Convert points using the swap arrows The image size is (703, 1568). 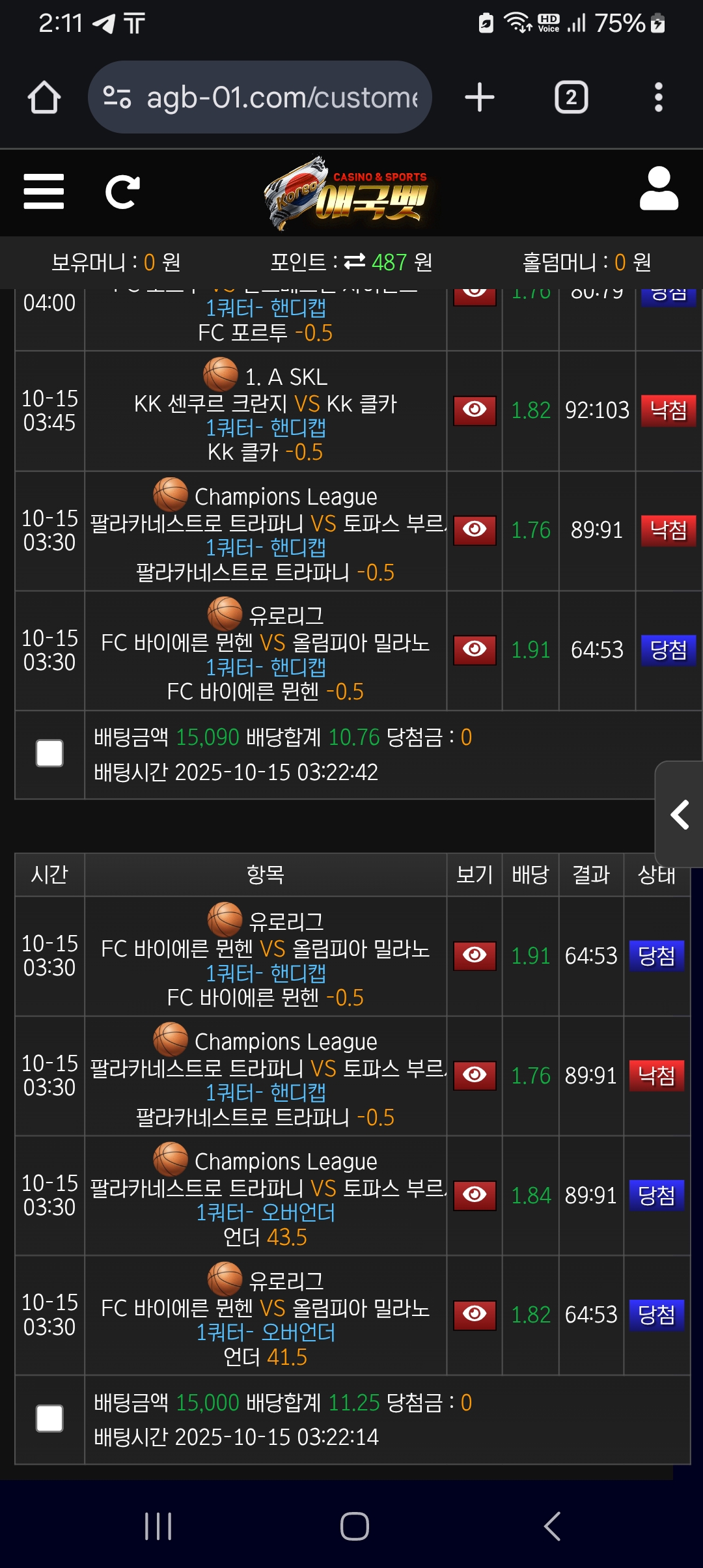[355, 262]
